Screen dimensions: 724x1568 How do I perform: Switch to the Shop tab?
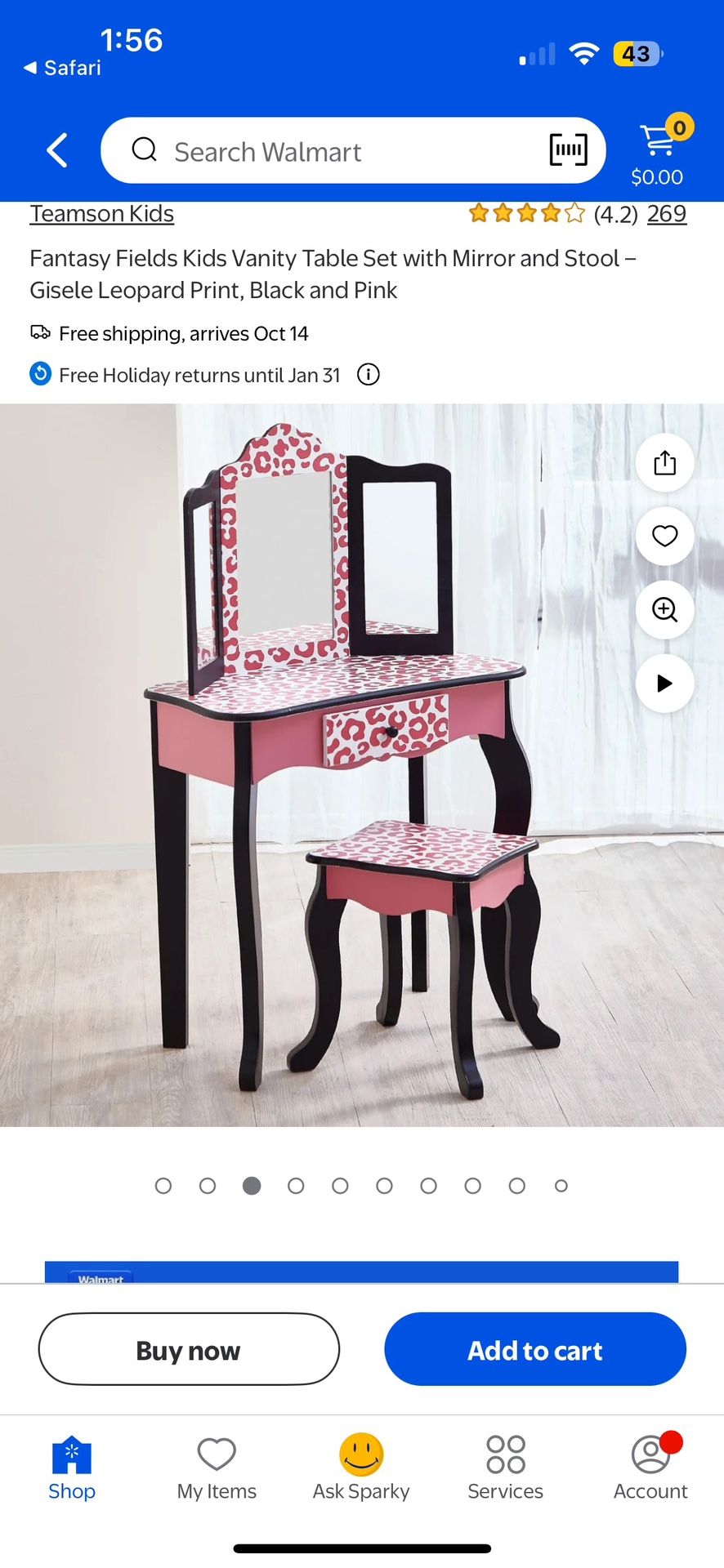72,1468
